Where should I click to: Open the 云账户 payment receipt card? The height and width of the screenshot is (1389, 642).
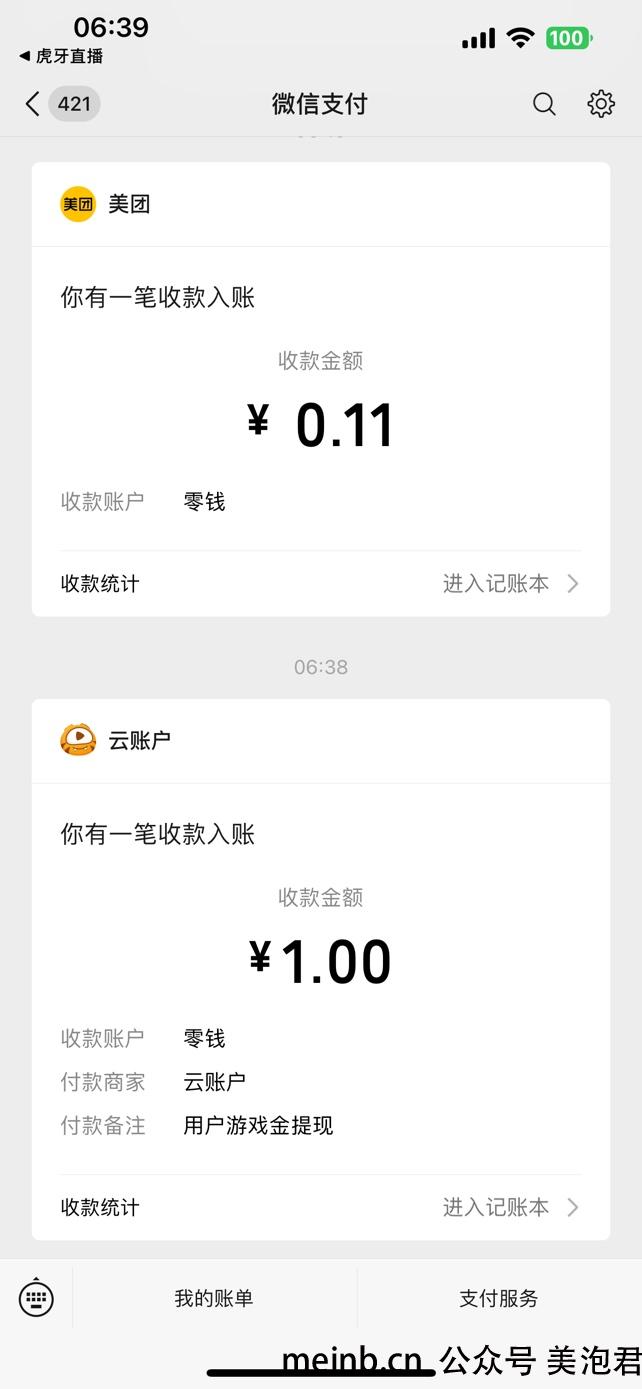coord(321,970)
